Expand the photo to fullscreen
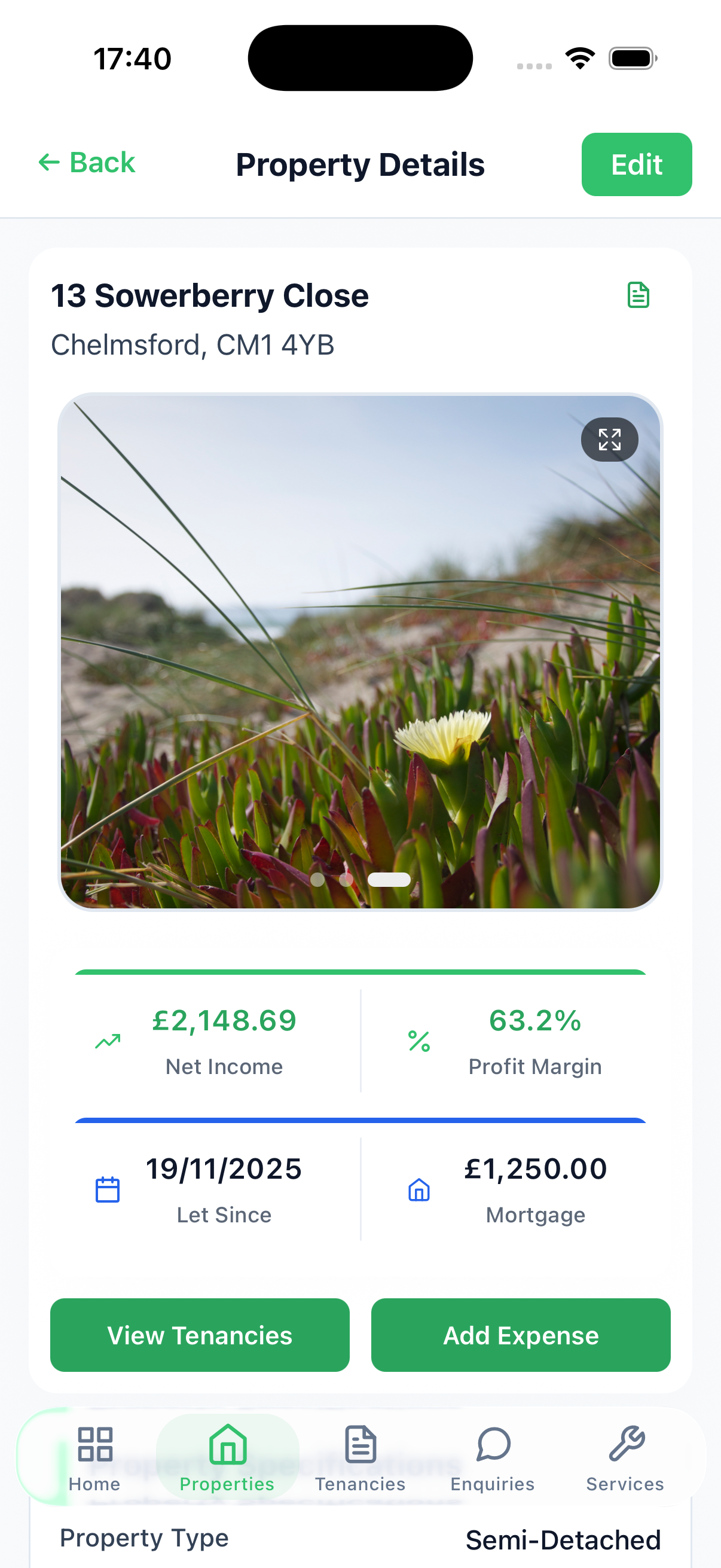 click(609, 440)
